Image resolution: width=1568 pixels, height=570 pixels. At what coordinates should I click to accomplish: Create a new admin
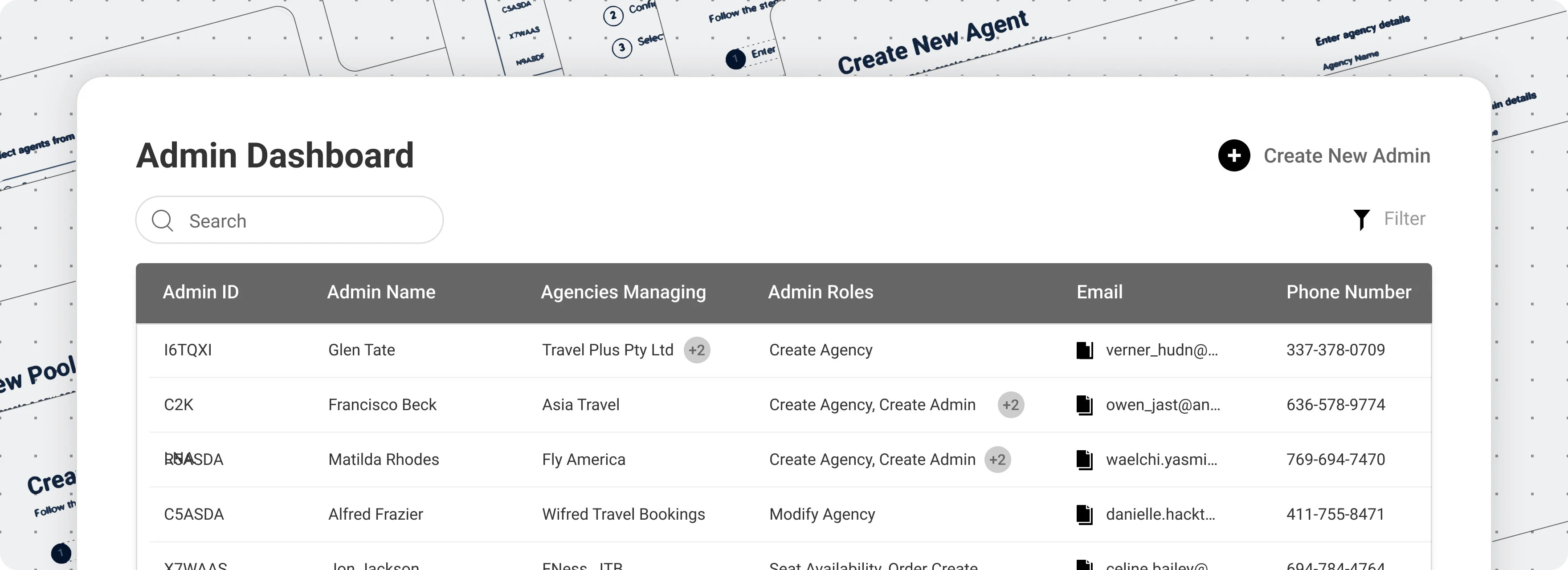[1323, 156]
